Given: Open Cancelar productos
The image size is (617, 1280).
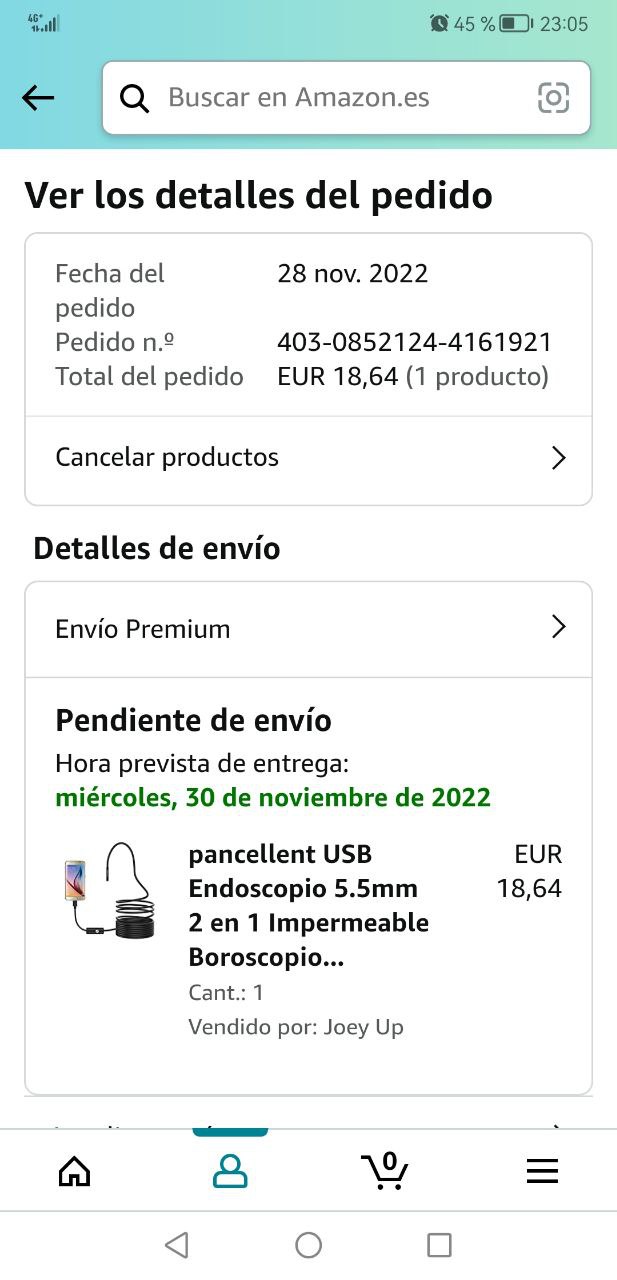Looking at the screenshot, I should tap(308, 458).
